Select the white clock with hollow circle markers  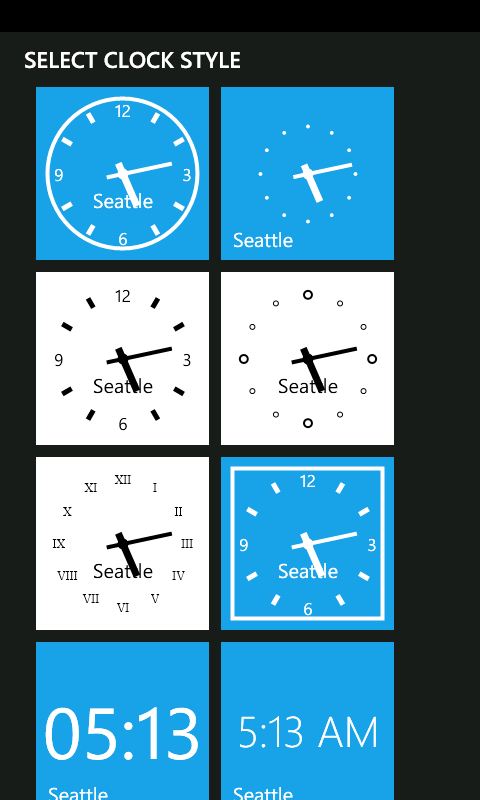point(308,358)
